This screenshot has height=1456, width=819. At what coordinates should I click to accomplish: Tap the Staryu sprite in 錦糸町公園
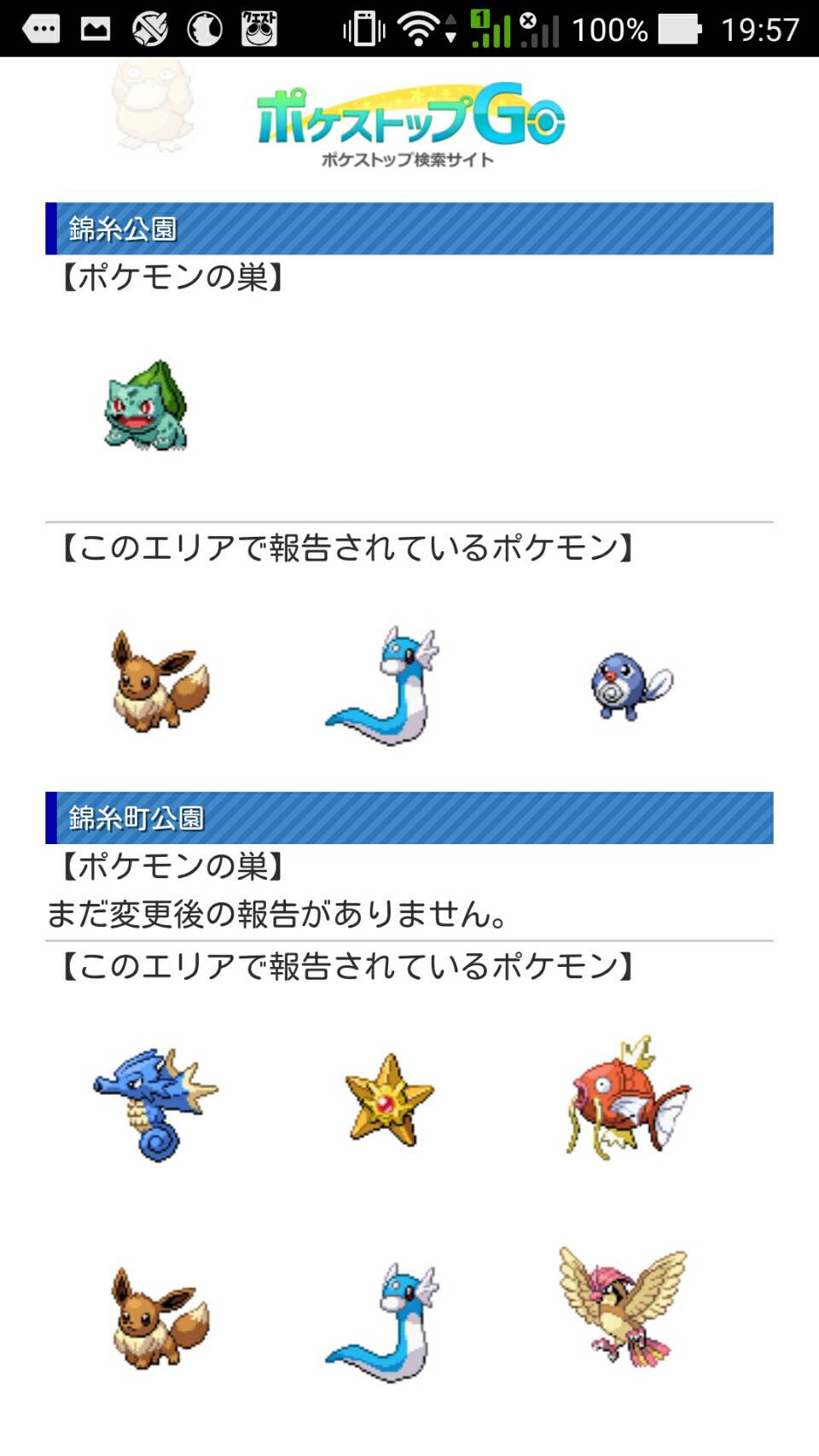point(389,1100)
